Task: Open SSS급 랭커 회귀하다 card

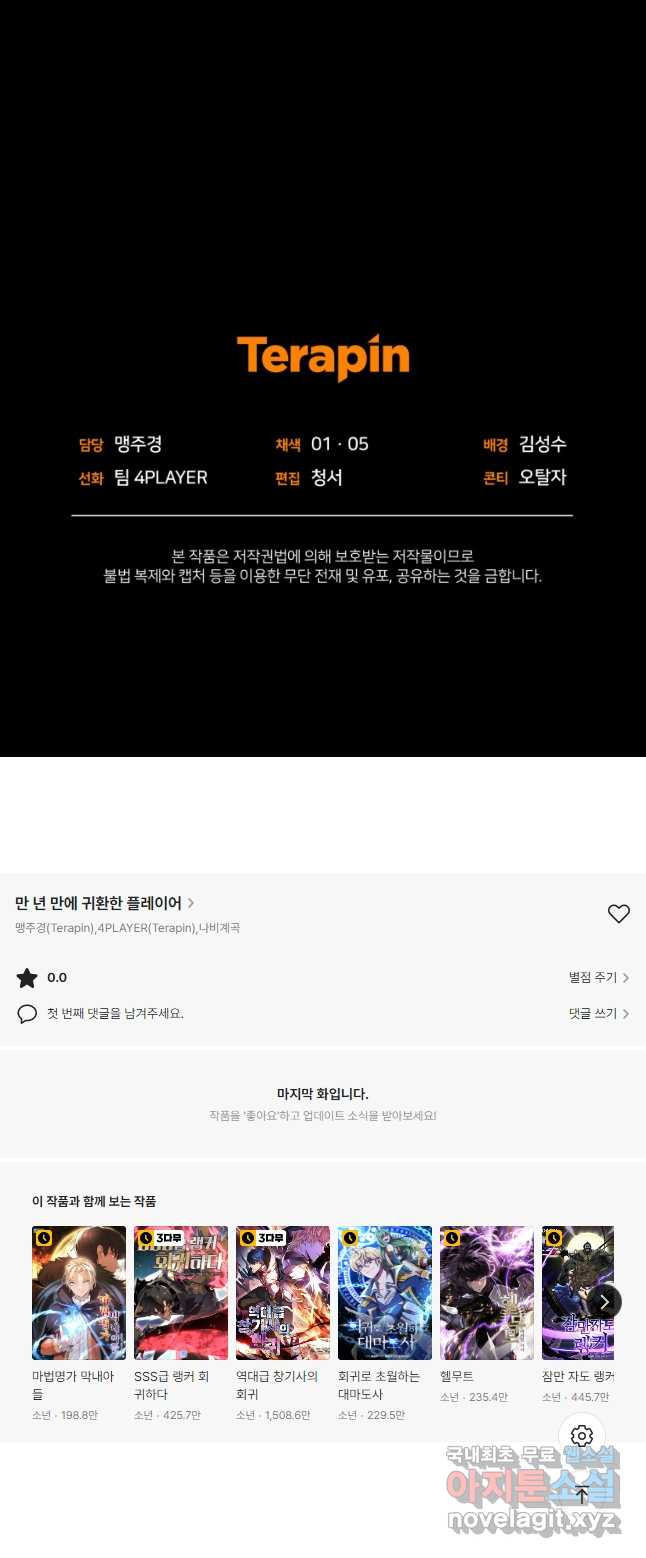Action: (x=181, y=1293)
